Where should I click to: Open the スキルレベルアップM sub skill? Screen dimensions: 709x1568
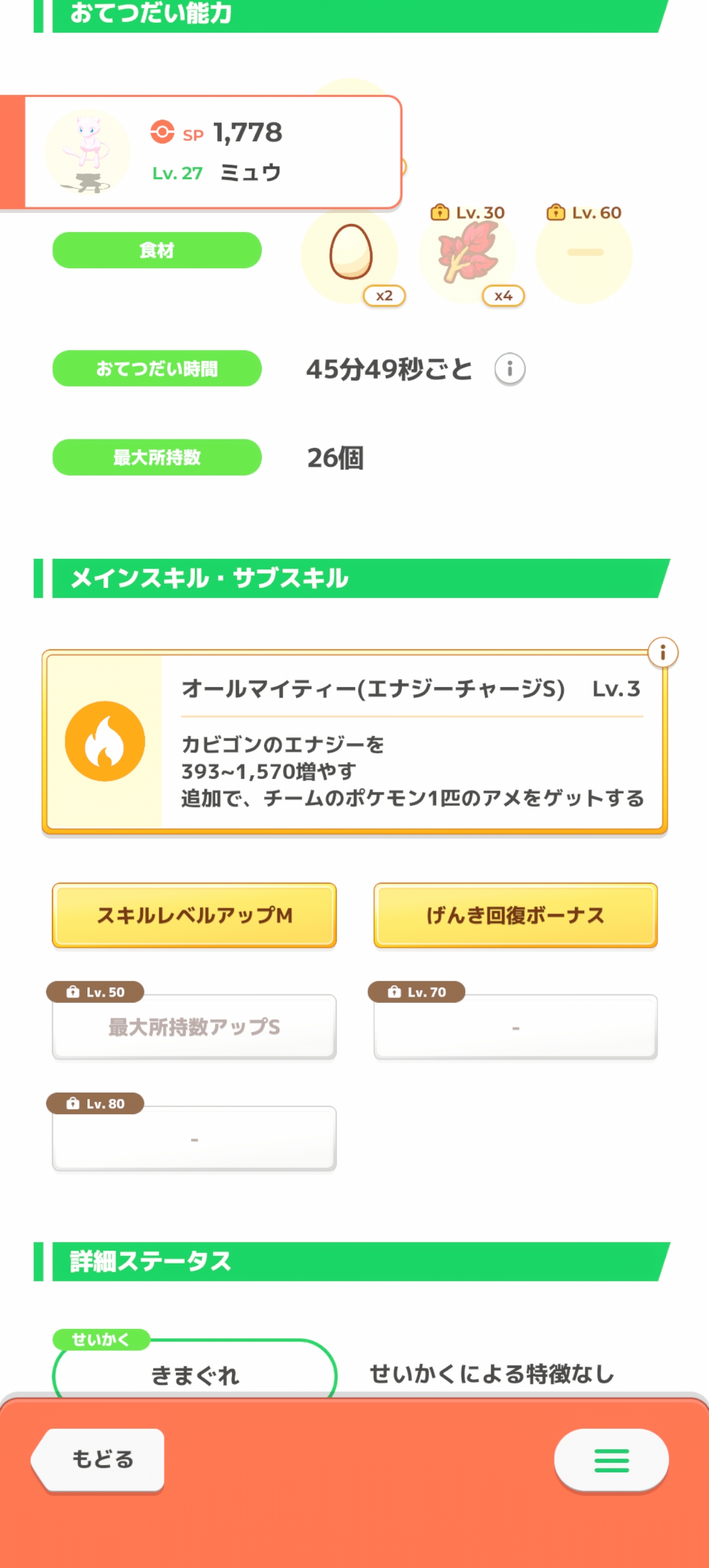(x=194, y=915)
